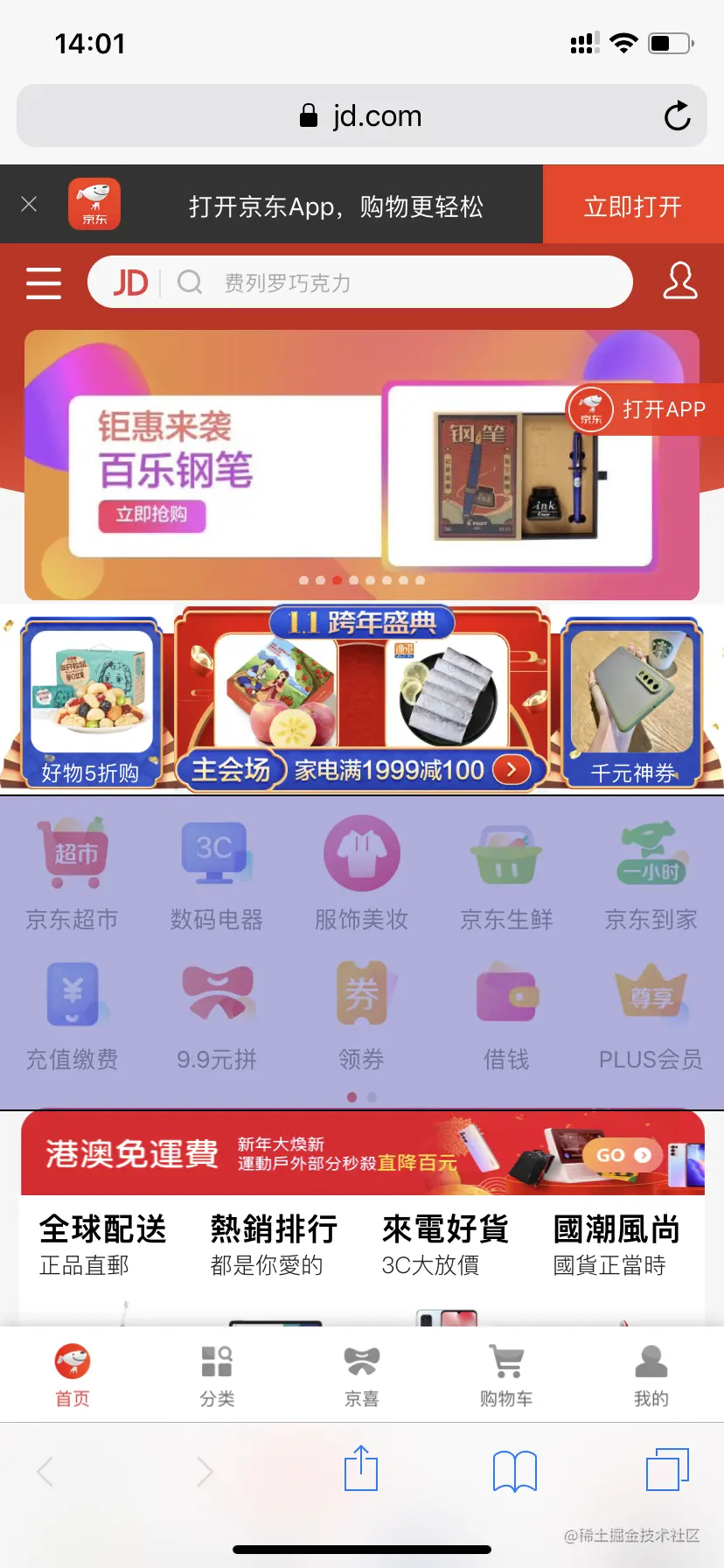Enter the 主会场 家电满1999减100 event

point(360,769)
